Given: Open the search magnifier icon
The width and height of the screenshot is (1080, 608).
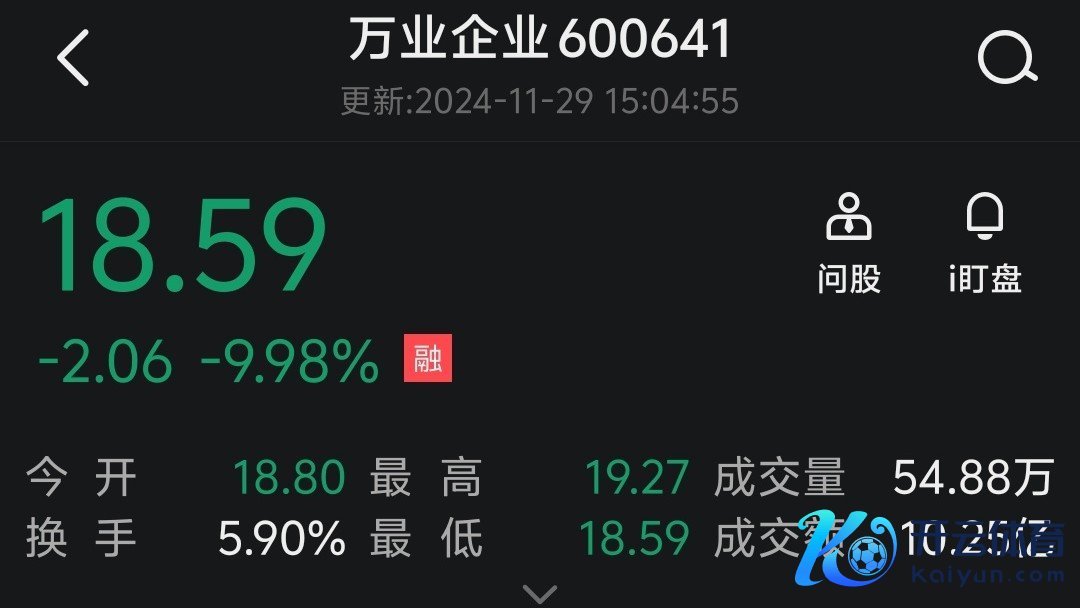Looking at the screenshot, I should pos(1006,59).
